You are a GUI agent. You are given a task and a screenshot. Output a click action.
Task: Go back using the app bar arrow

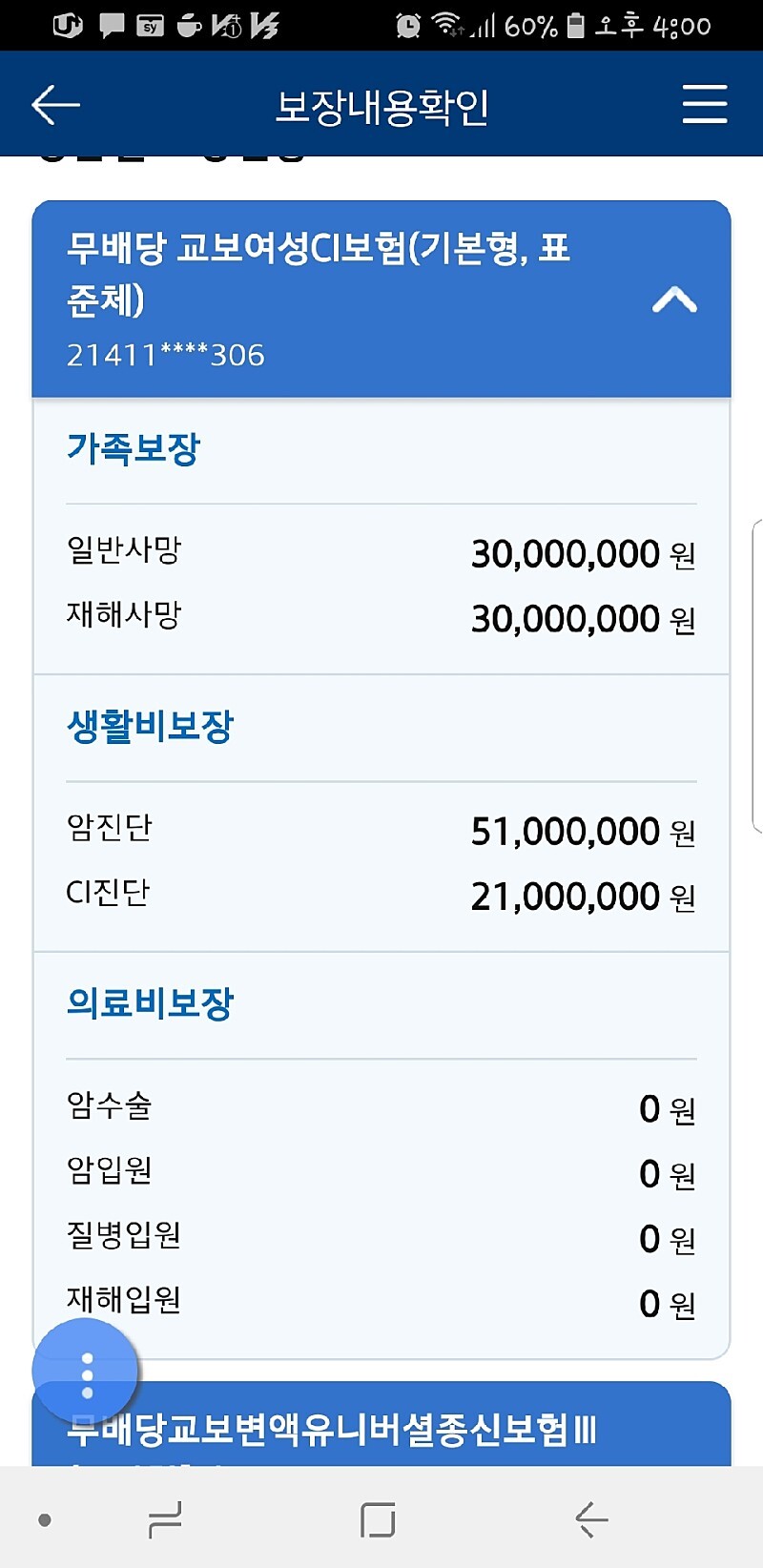click(55, 105)
